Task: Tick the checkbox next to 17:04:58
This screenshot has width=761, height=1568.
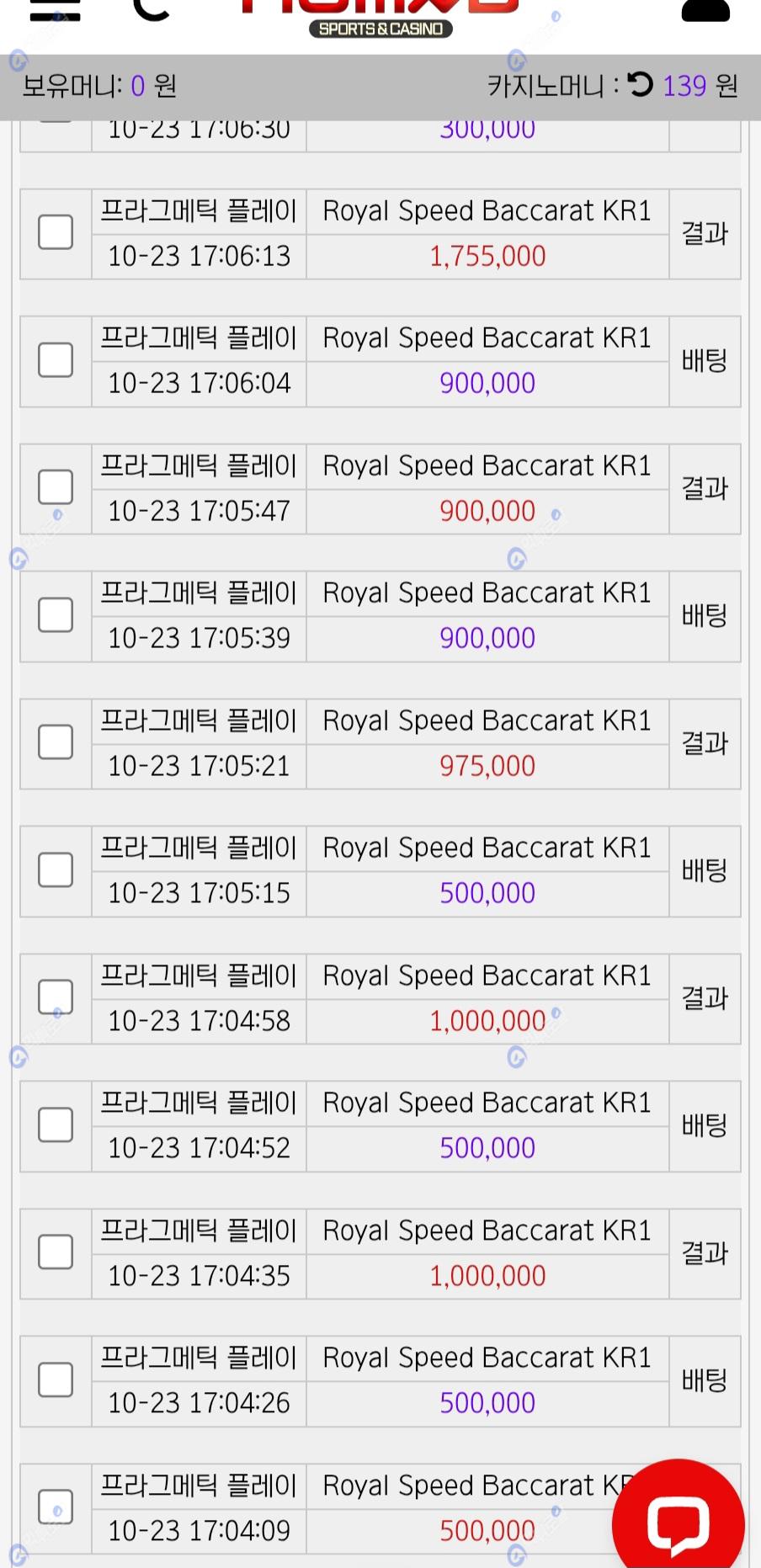Action: pyautogui.click(x=56, y=997)
